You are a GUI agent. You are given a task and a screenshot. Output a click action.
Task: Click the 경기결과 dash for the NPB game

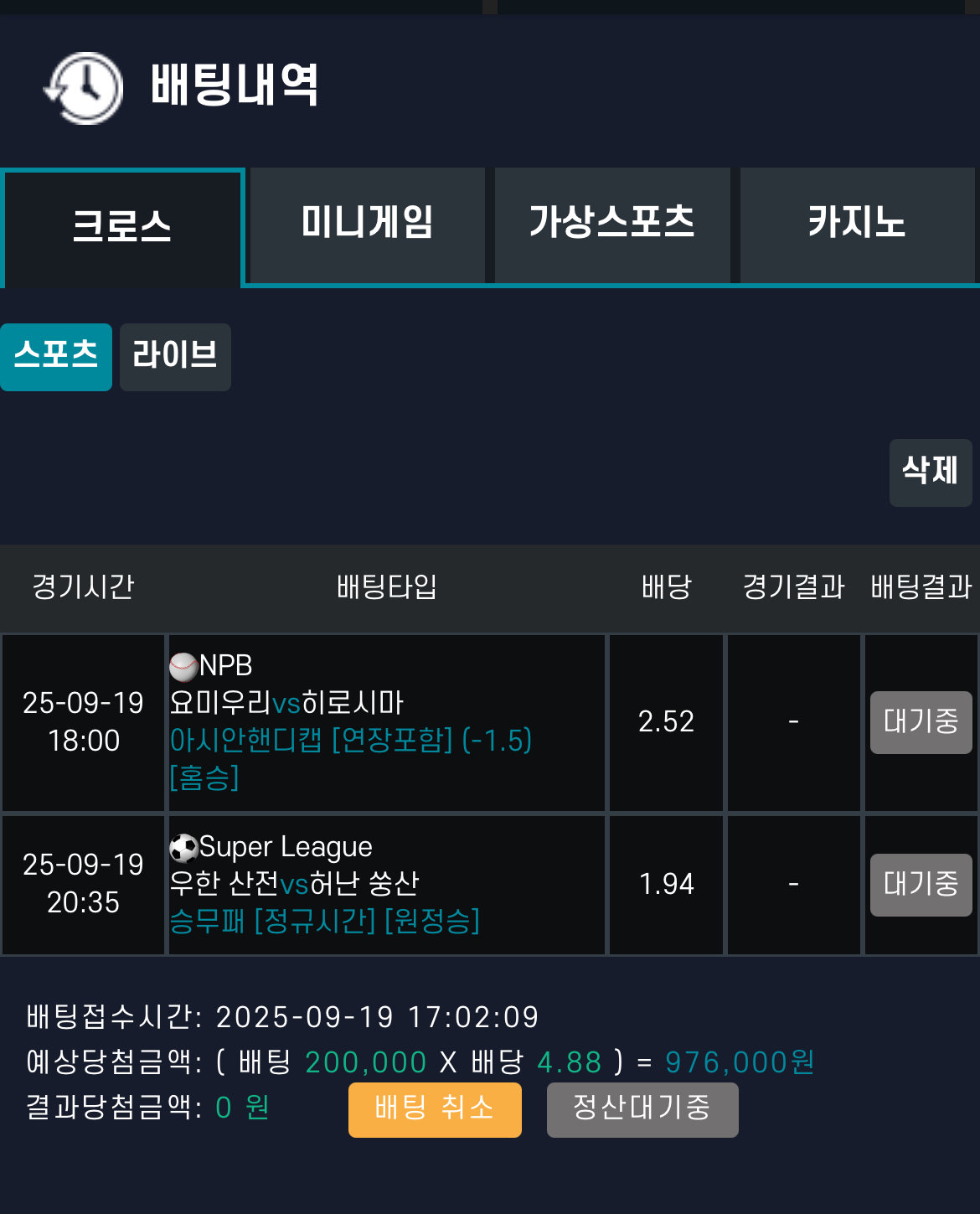(793, 722)
